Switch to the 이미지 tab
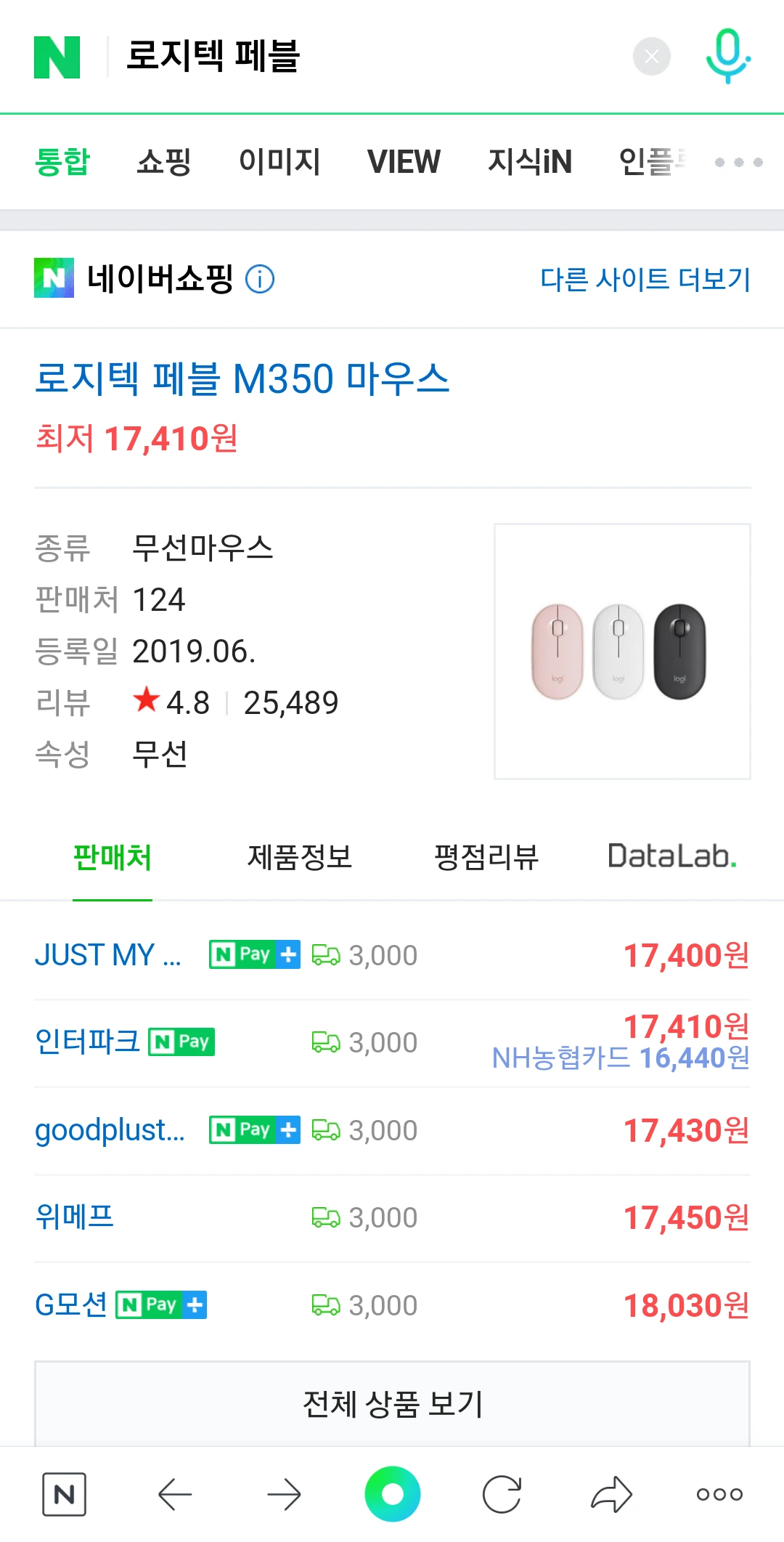The height and width of the screenshot is (1542, 784). click(279, 161)
